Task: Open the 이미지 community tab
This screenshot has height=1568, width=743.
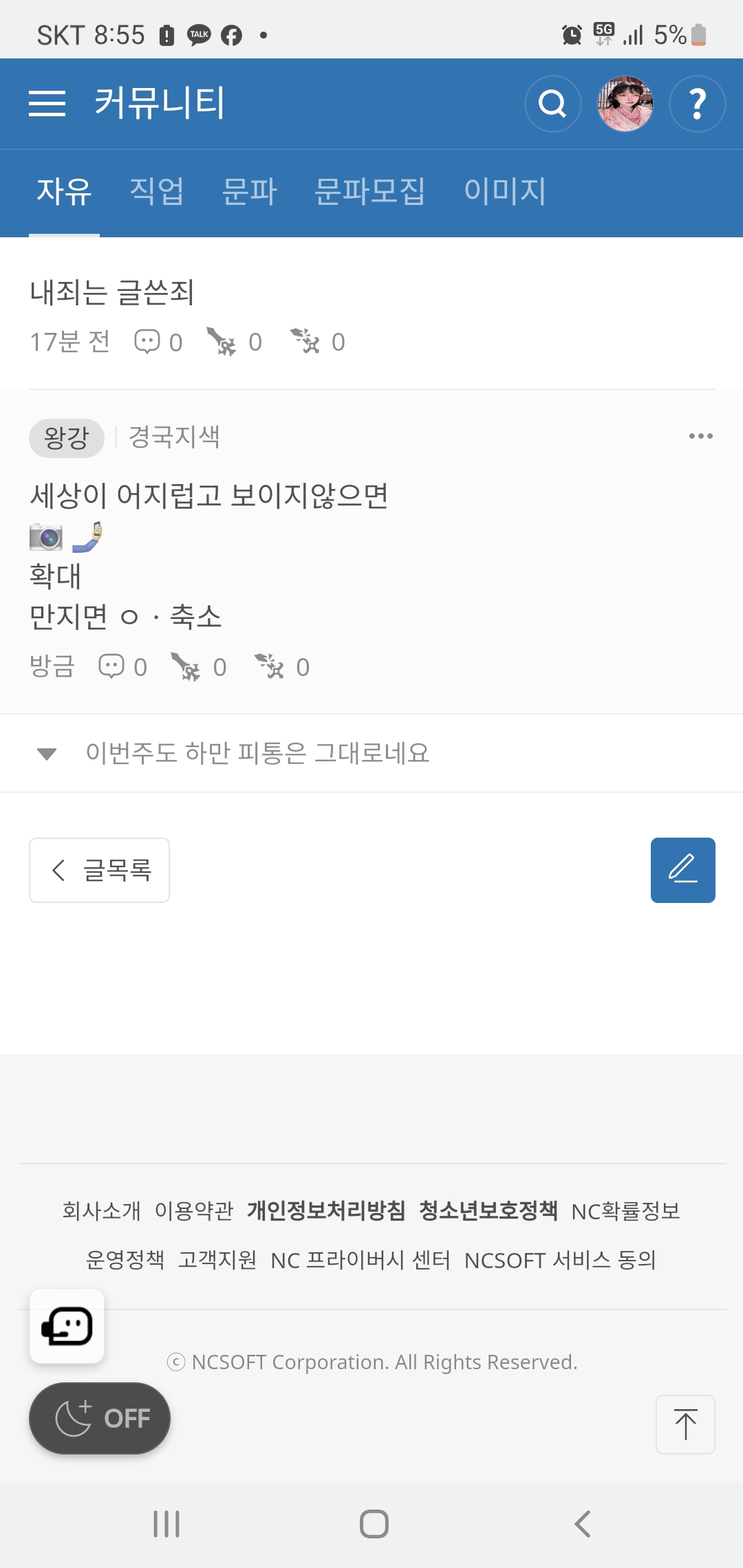Action: (506, 192)
